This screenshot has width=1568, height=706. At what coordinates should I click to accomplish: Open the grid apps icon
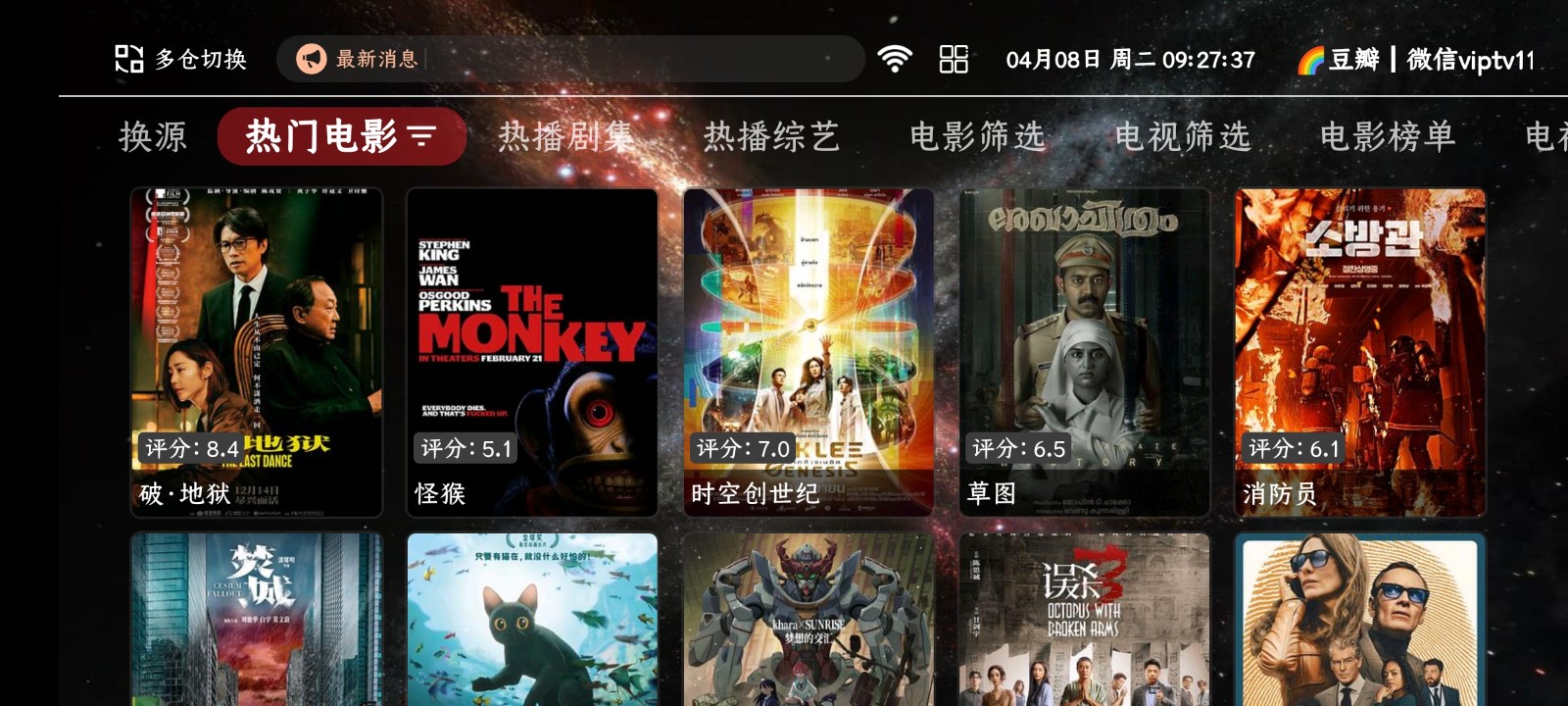coord(954,59)
